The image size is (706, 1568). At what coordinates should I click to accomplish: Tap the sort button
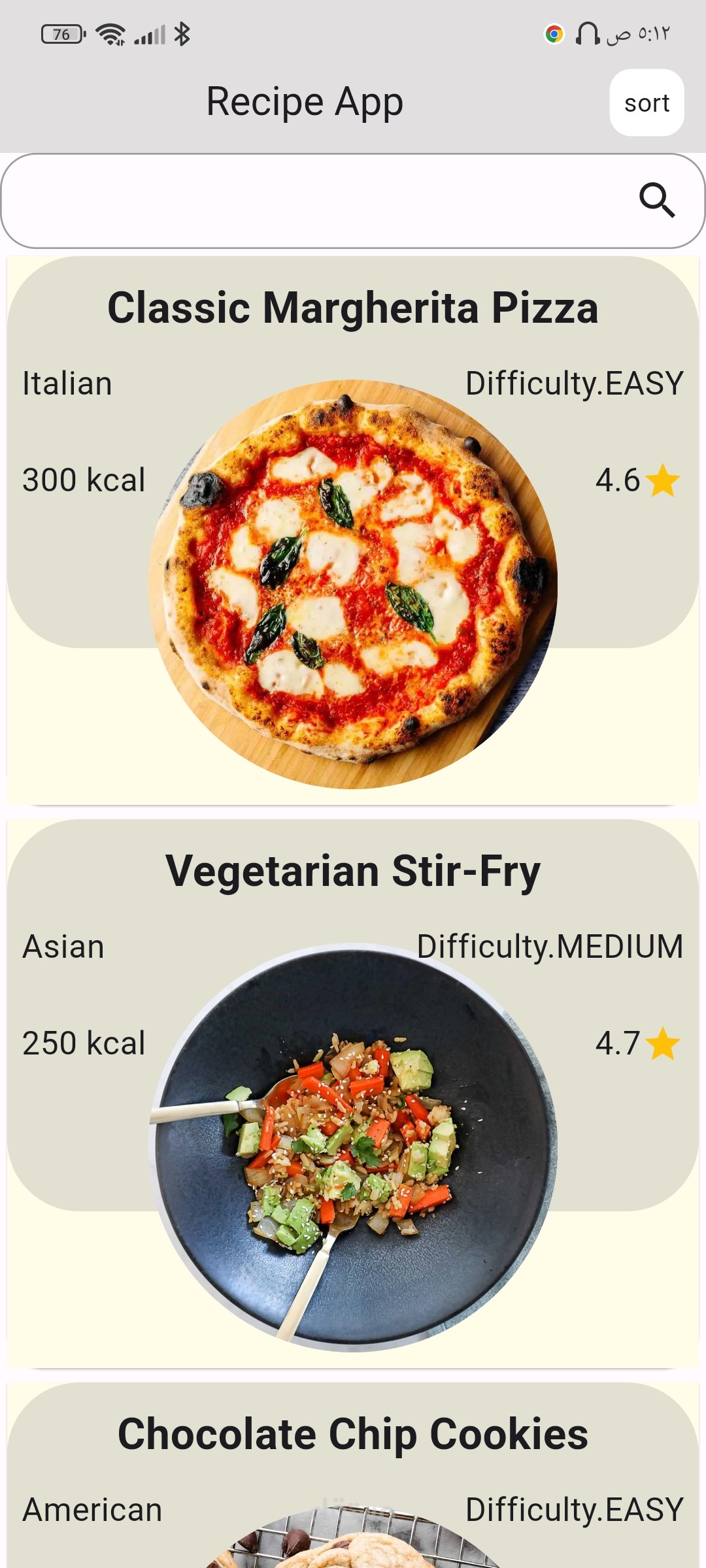[647, 103]
